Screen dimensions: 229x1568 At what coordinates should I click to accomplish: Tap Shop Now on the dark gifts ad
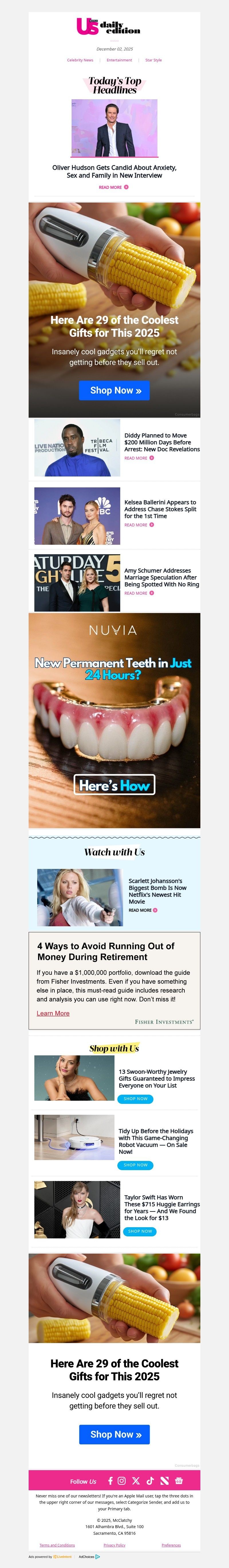114,391
